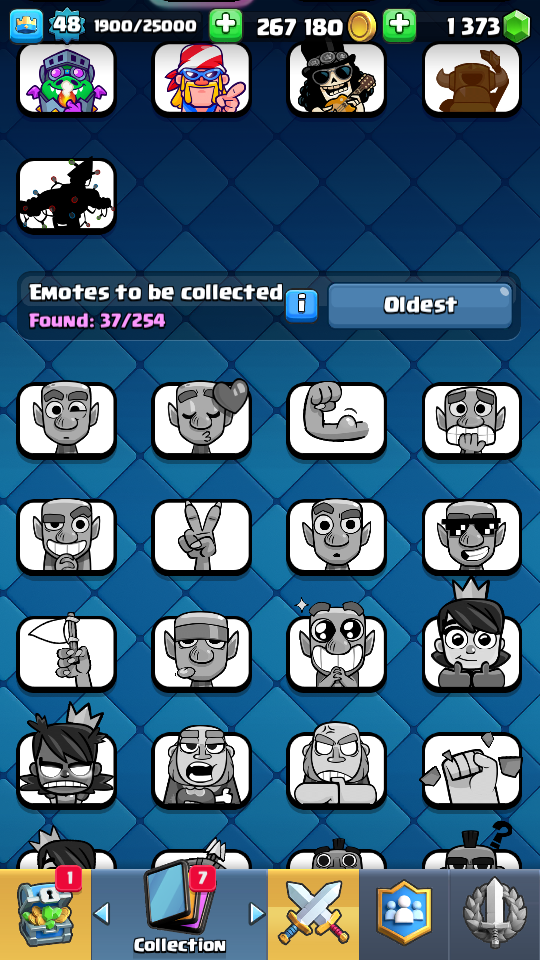Viewport: 540px width, 960px height.
Task: Open the King level crown icon
Action: coord(26,26)
